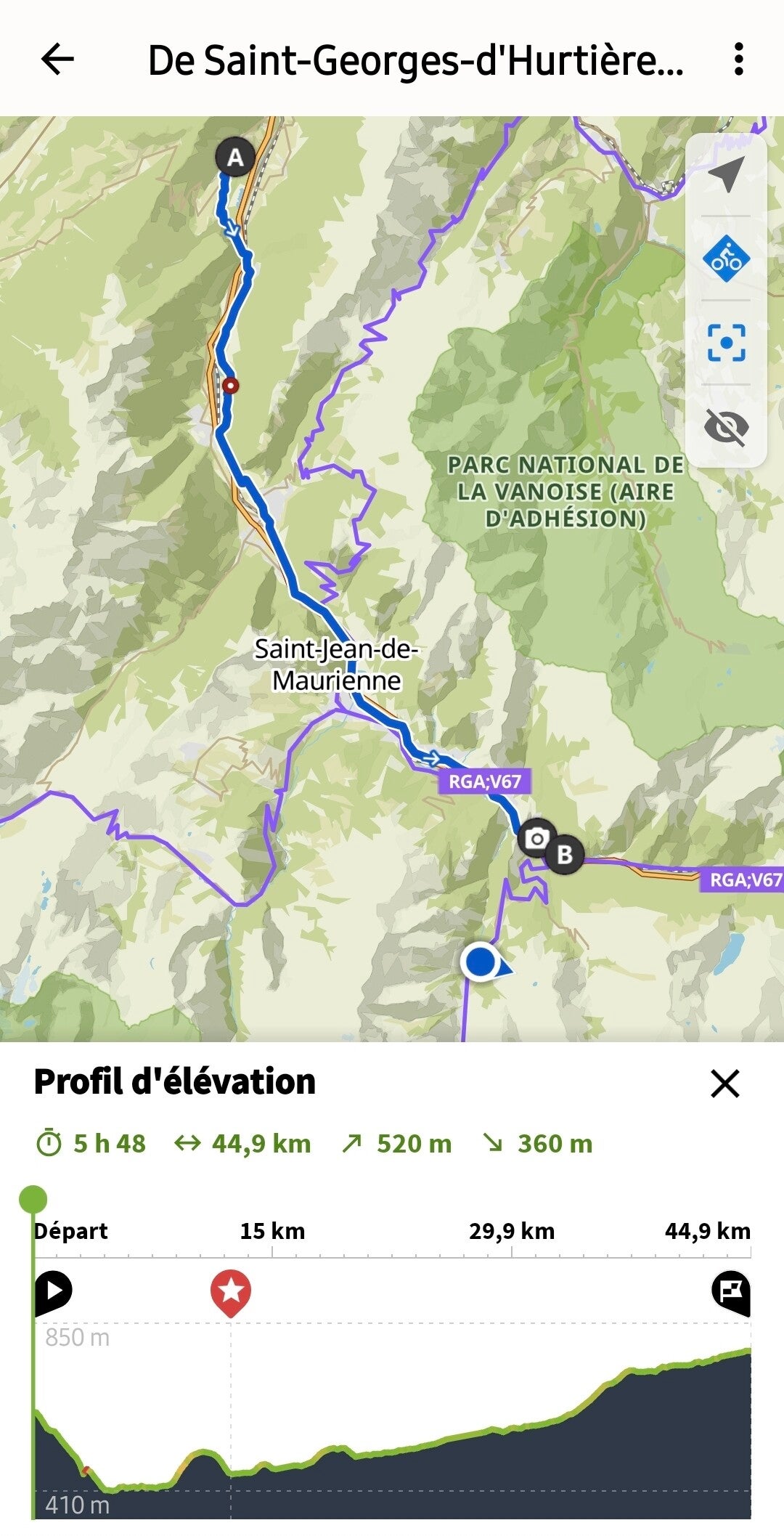This screenshot has height=1536, width=784.
Task: Tap destination marker B on the map
Action: (565, 855)
